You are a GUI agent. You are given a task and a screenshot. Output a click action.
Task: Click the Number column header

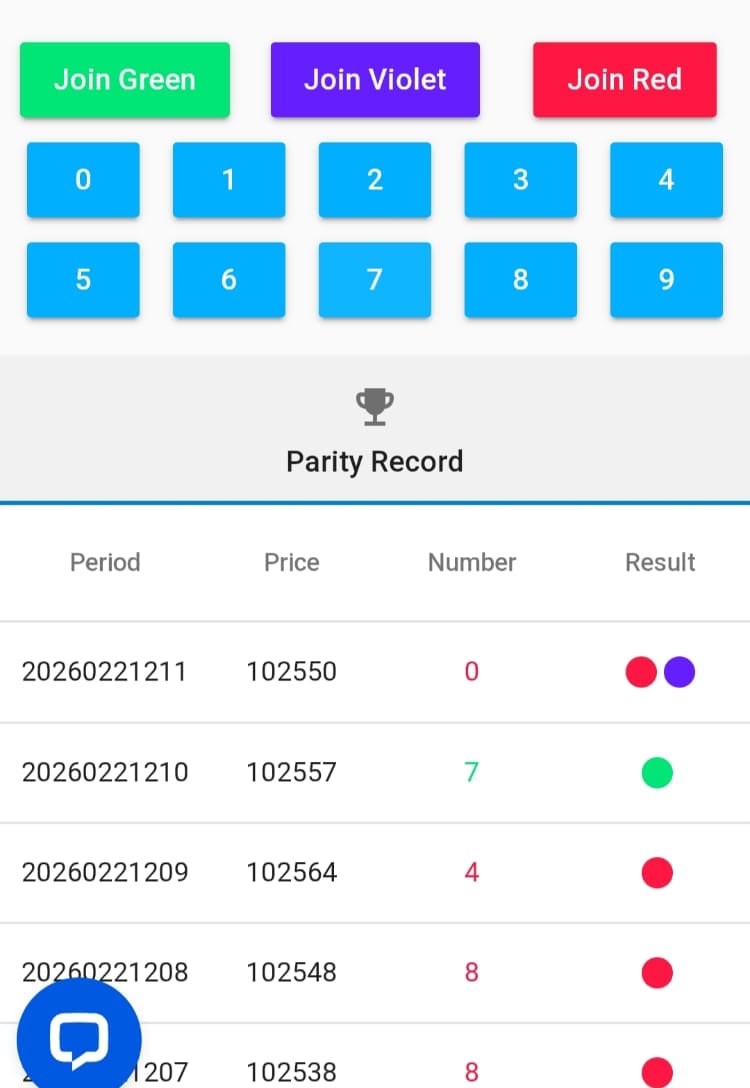point(471,562)
